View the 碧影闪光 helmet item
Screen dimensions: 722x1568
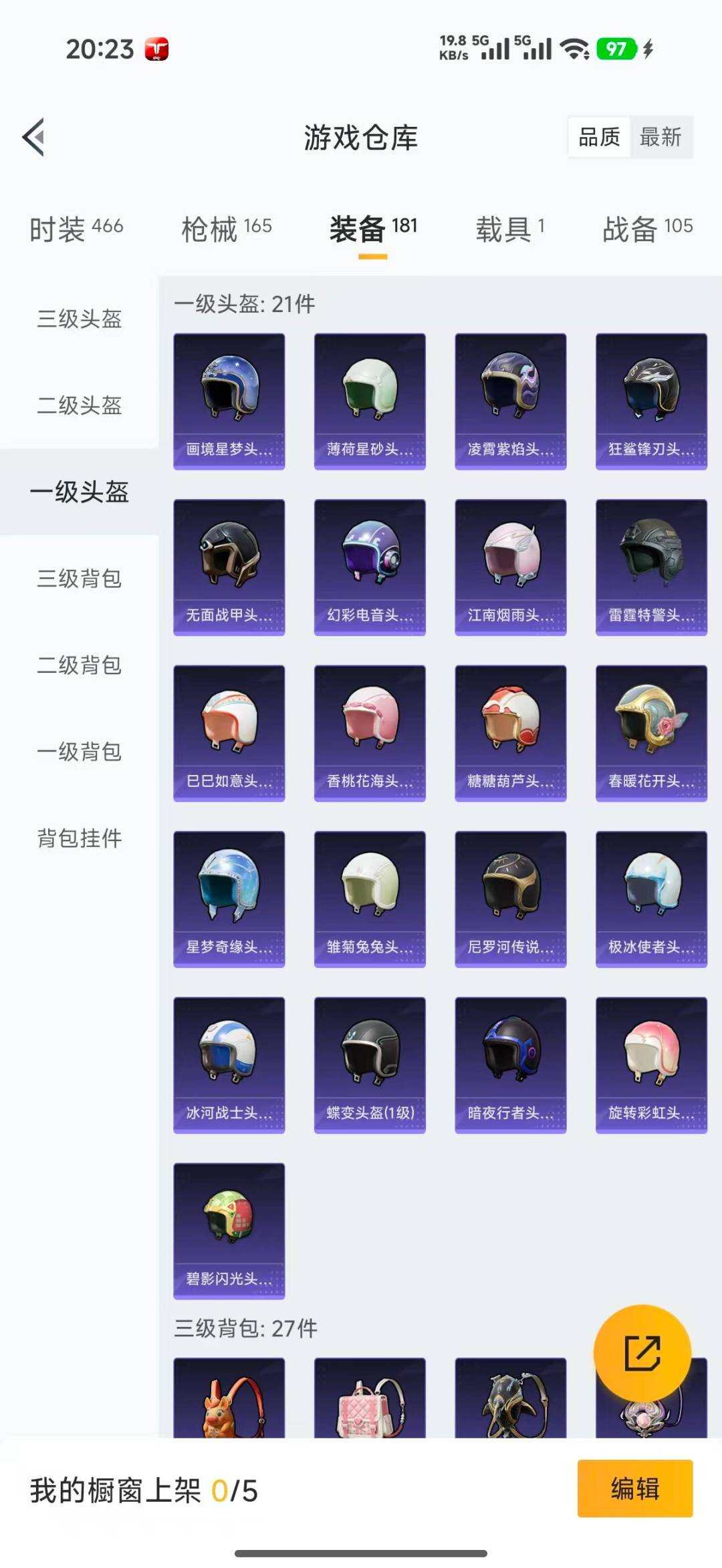click(229, 1230)
